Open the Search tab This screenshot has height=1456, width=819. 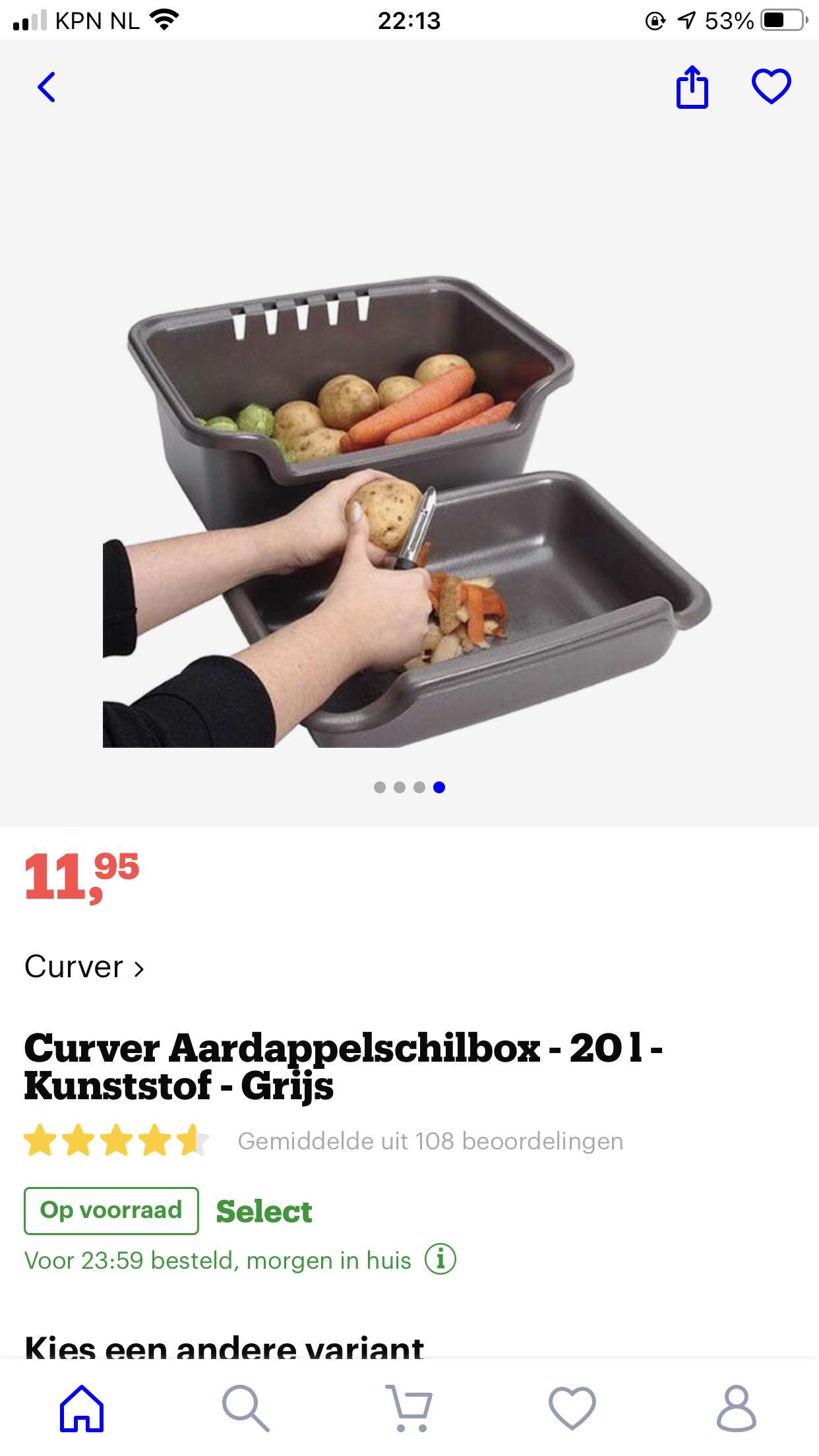click(245, 1408)
